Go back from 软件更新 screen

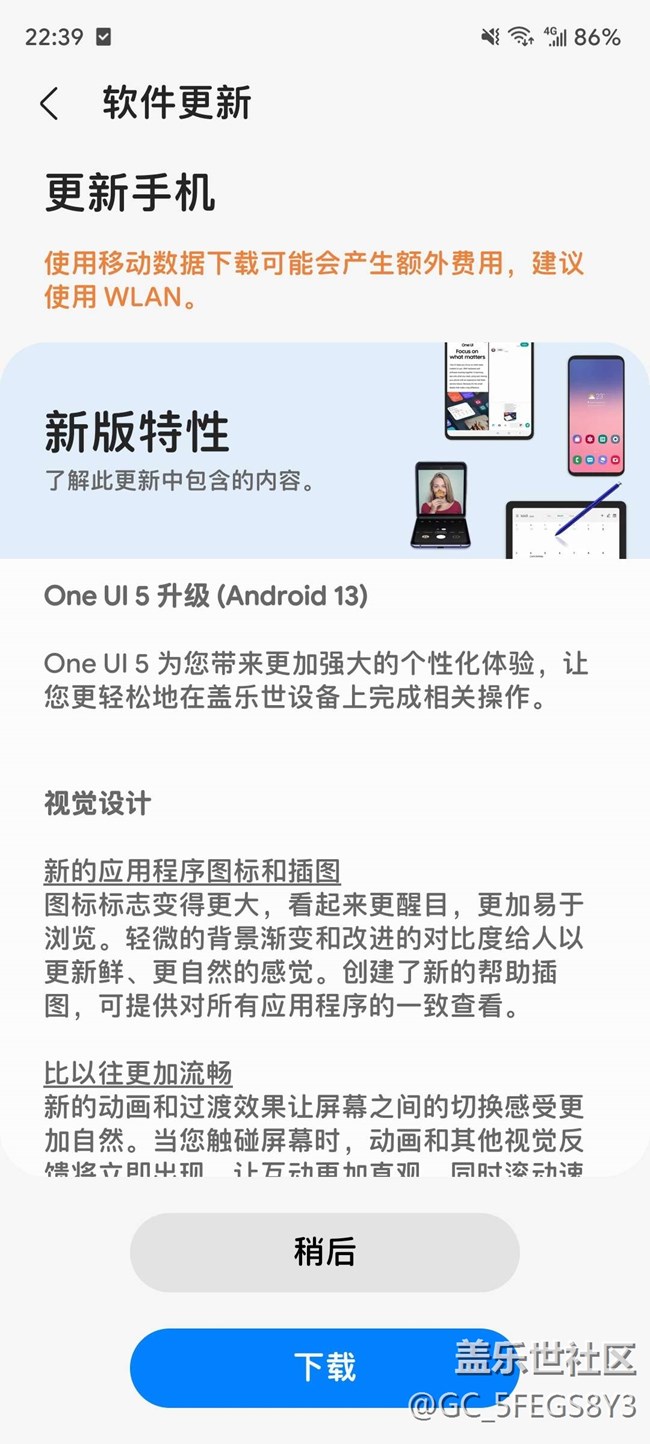click(49, 104)
